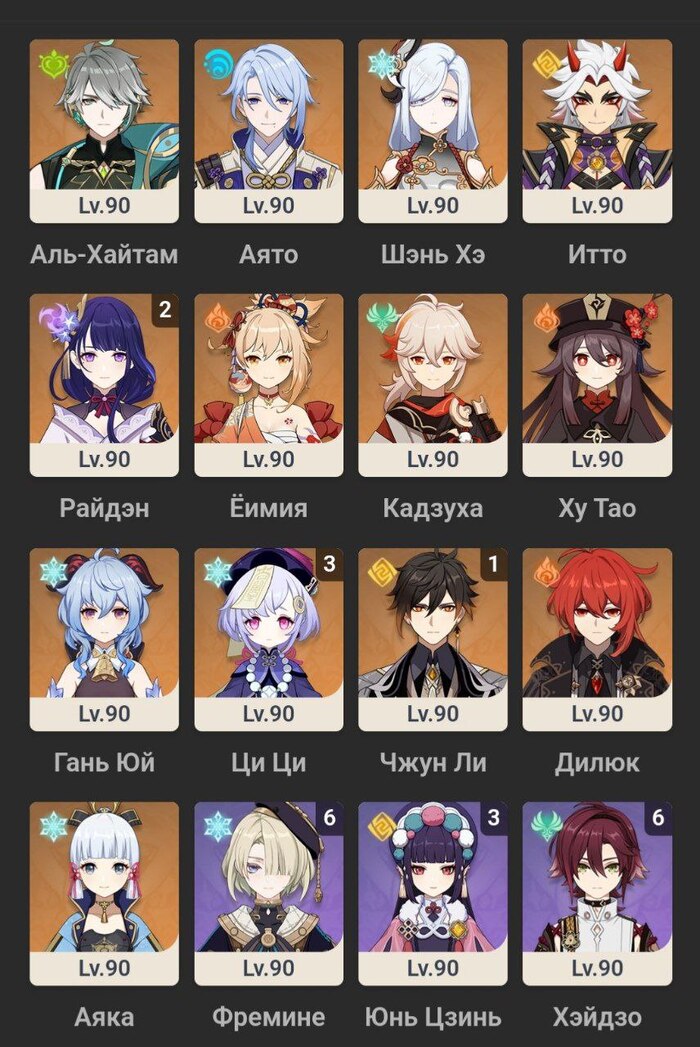Open the Фремине character card
The width and height of the screenshot is (700, 1047).
coord(269,894)
